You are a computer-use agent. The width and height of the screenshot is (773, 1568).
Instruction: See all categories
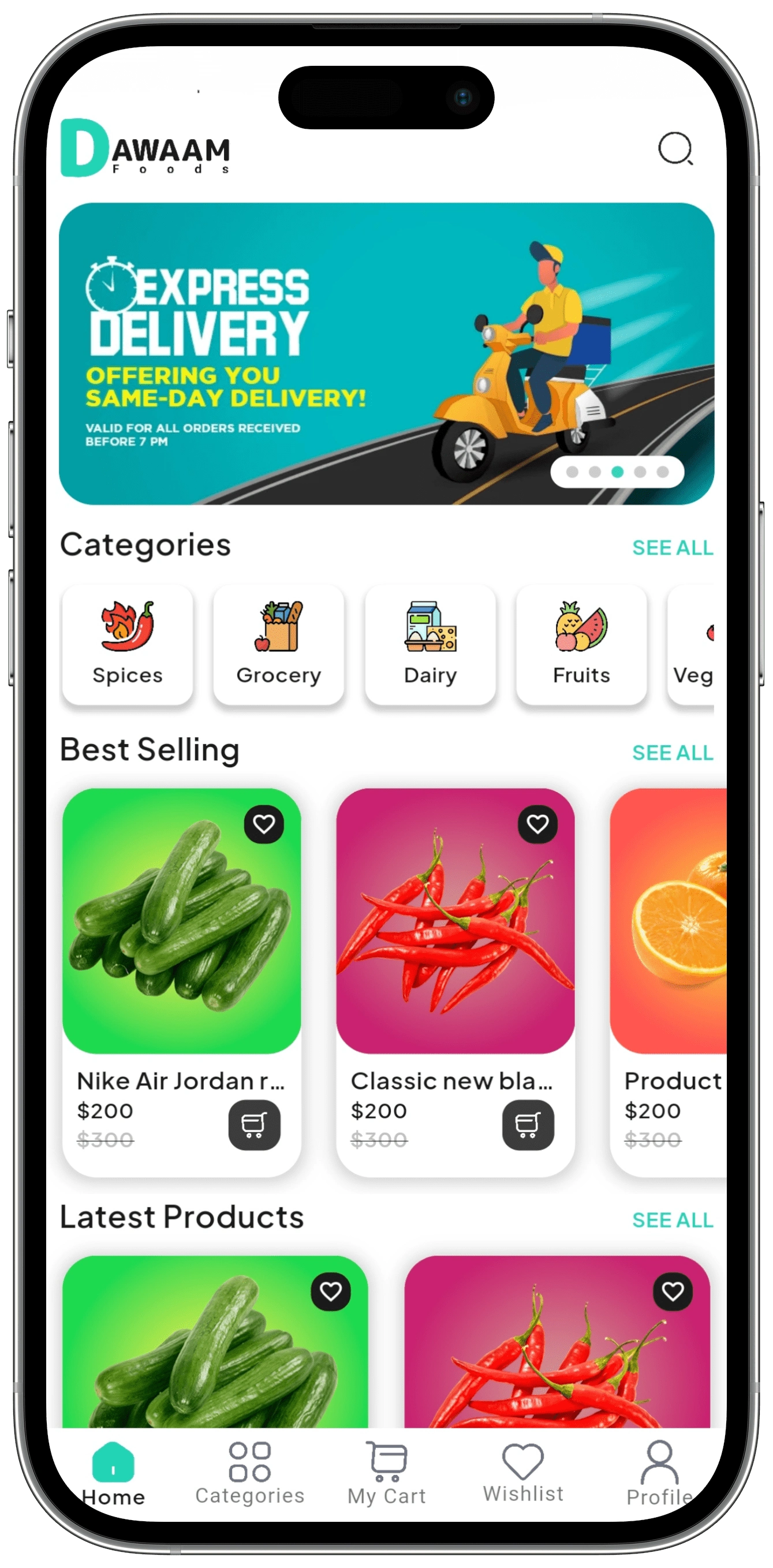[672, 548]
